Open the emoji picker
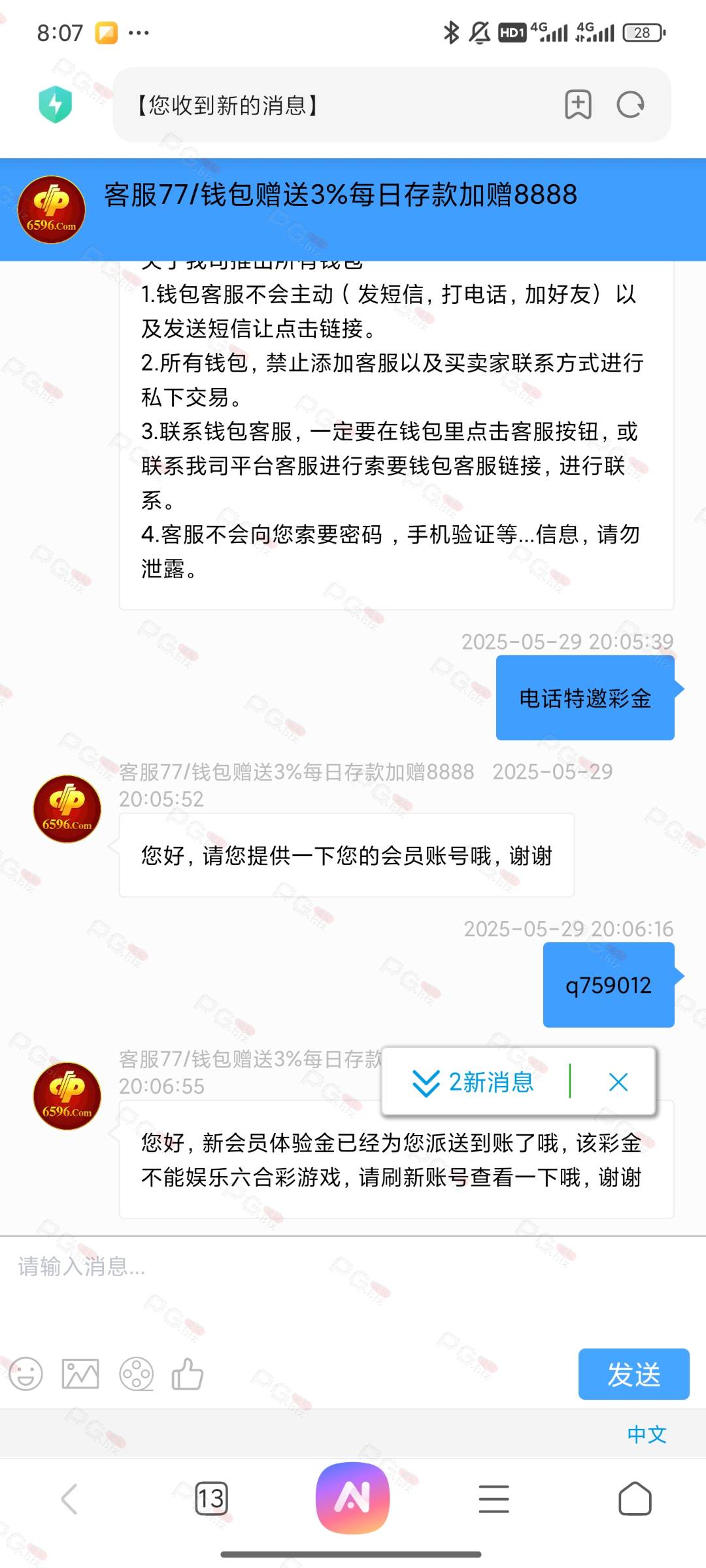706x1568 pixels. pyautogui.click(x=26, y=1374)
